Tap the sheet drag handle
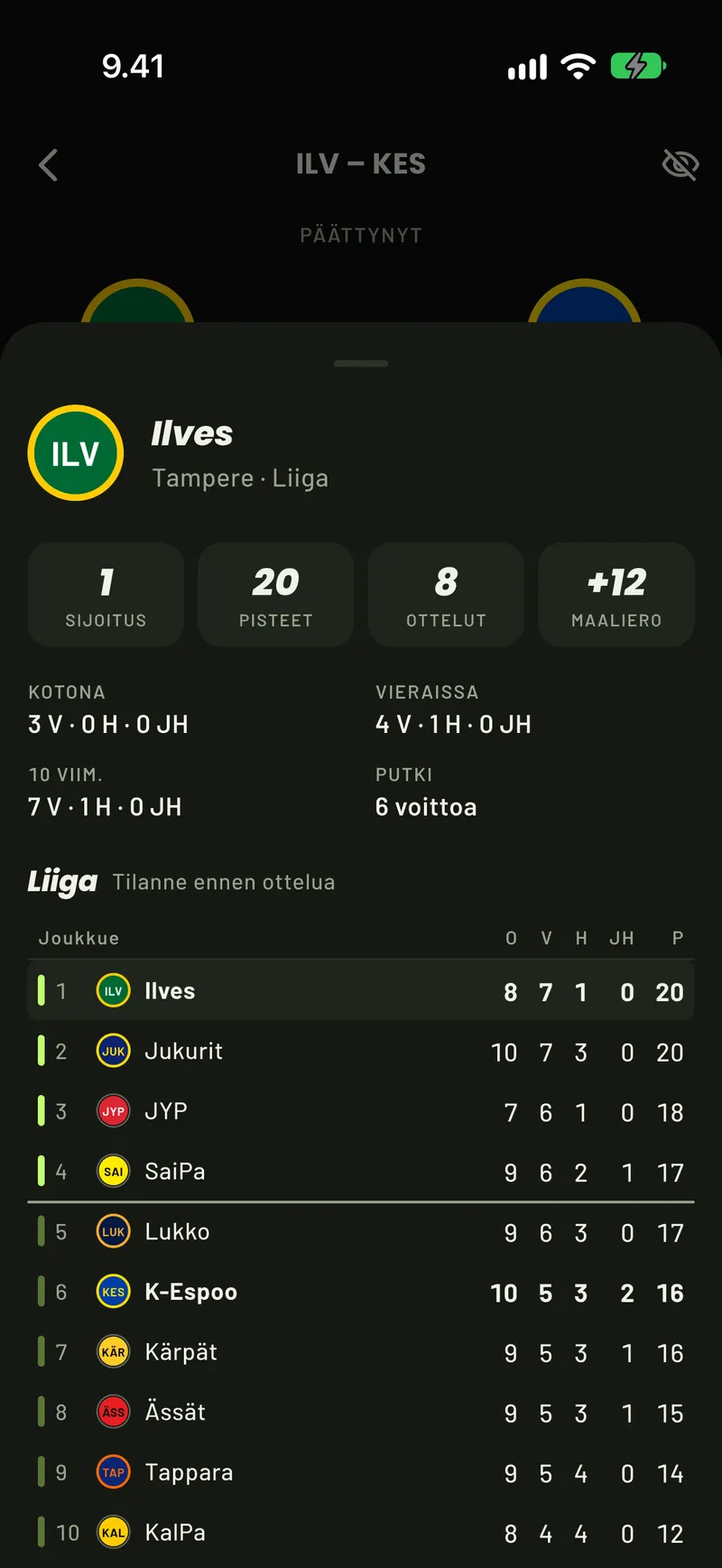Screen dimensions: 722x1568 tap(361, 363)
